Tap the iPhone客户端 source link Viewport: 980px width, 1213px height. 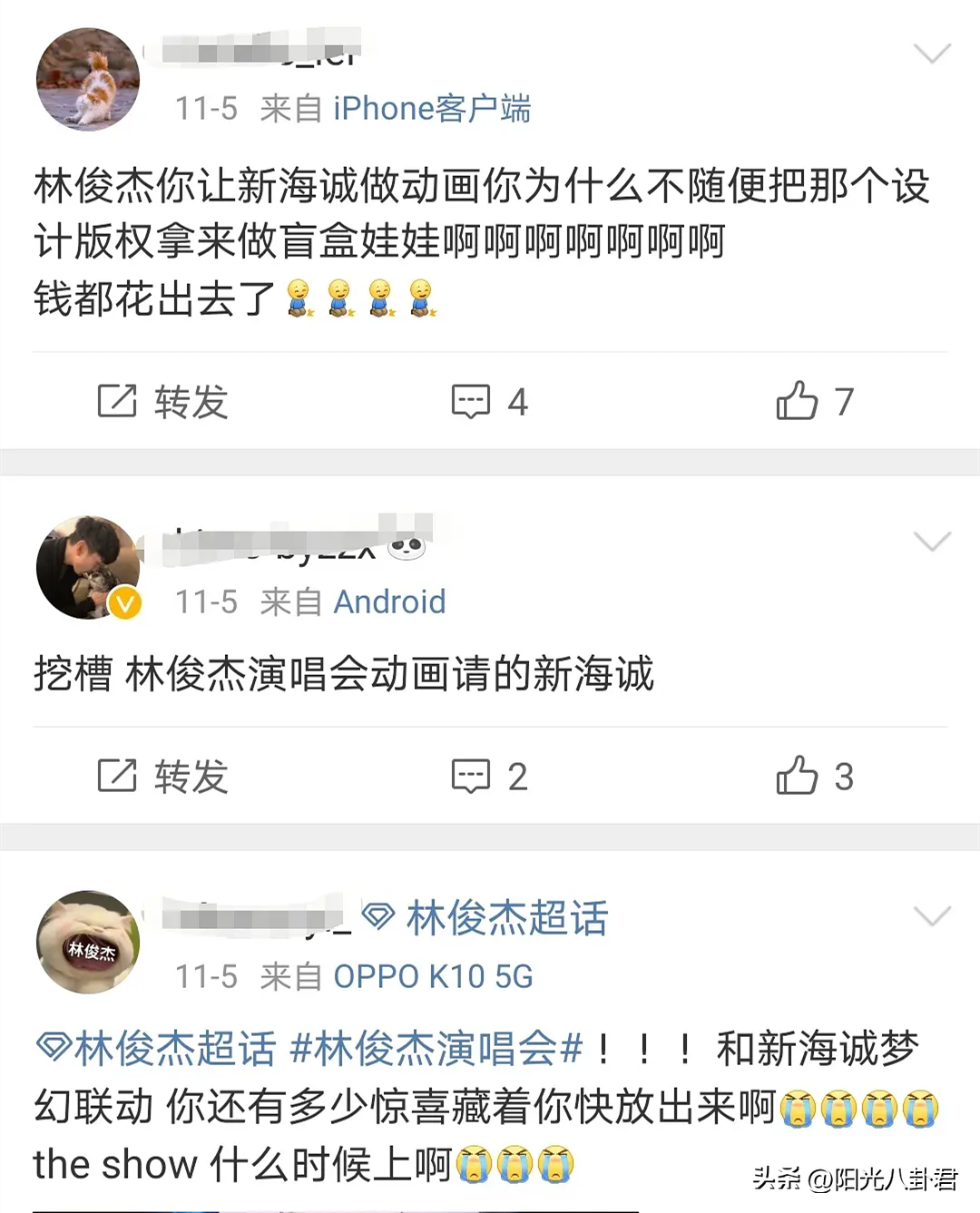[x=432, y=109]
